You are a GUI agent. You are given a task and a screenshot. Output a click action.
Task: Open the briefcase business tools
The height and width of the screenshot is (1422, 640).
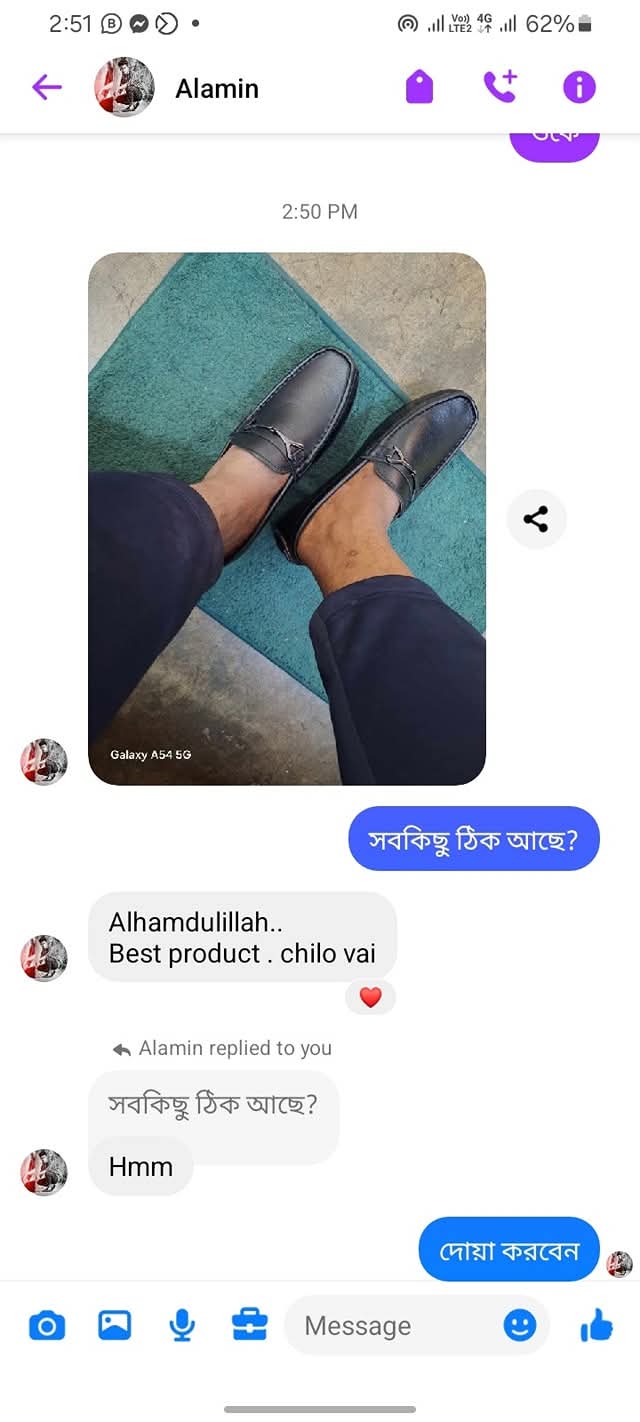coord(249,1326)
